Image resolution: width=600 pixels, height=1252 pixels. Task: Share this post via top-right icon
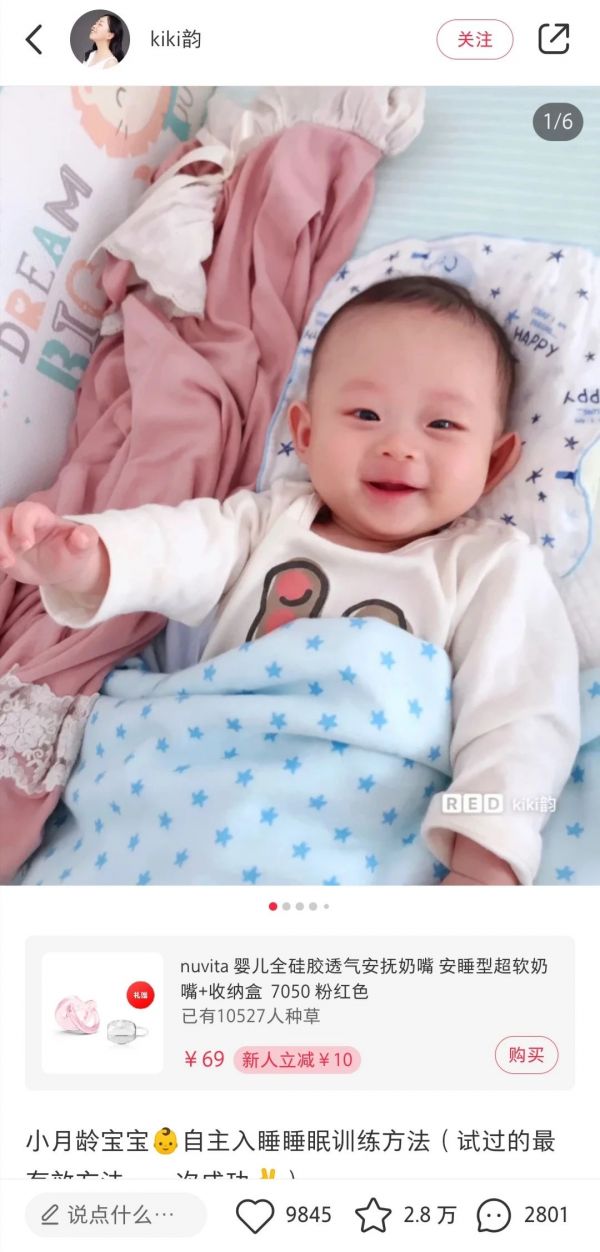[x=553, y=39]
